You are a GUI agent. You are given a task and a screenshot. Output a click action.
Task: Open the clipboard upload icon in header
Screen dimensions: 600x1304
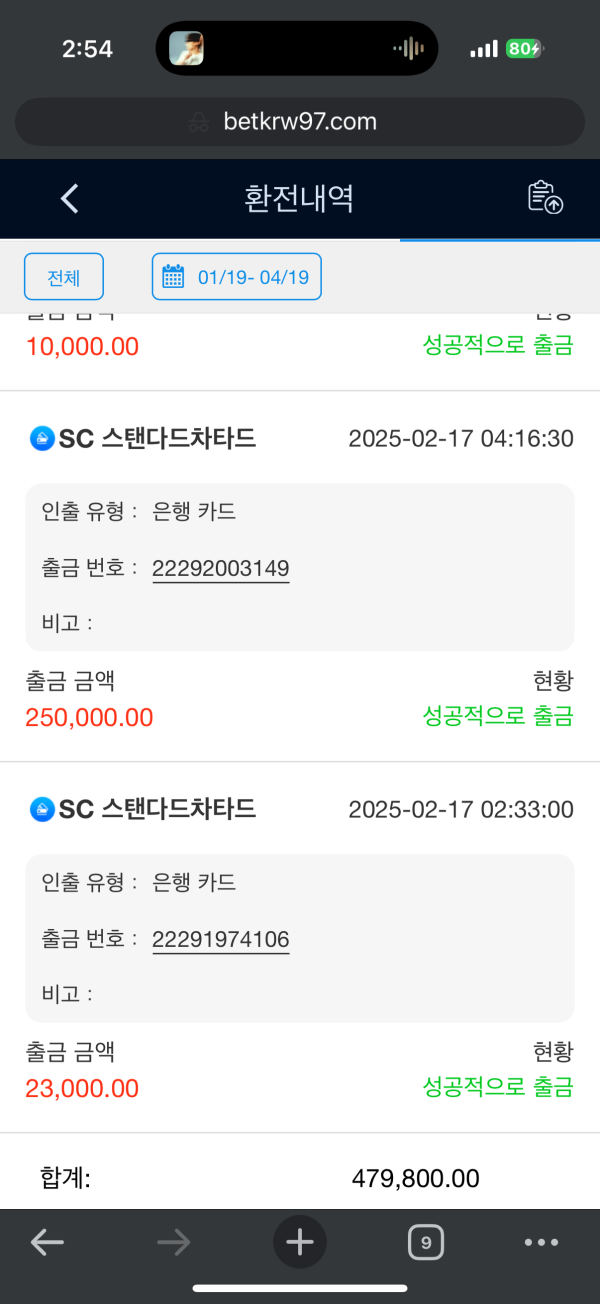tap(545, 198)
